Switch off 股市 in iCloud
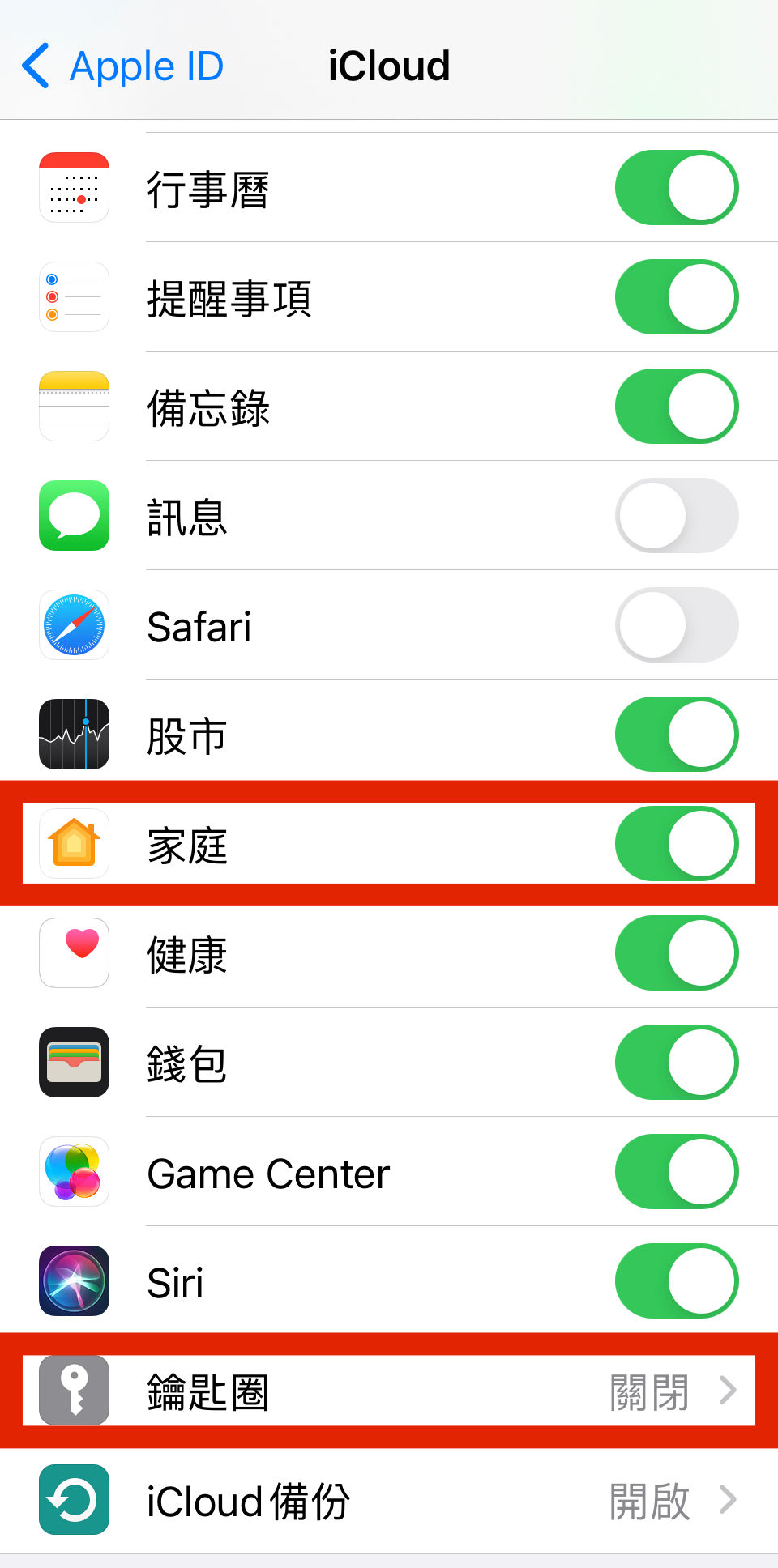 coord(677,735)
